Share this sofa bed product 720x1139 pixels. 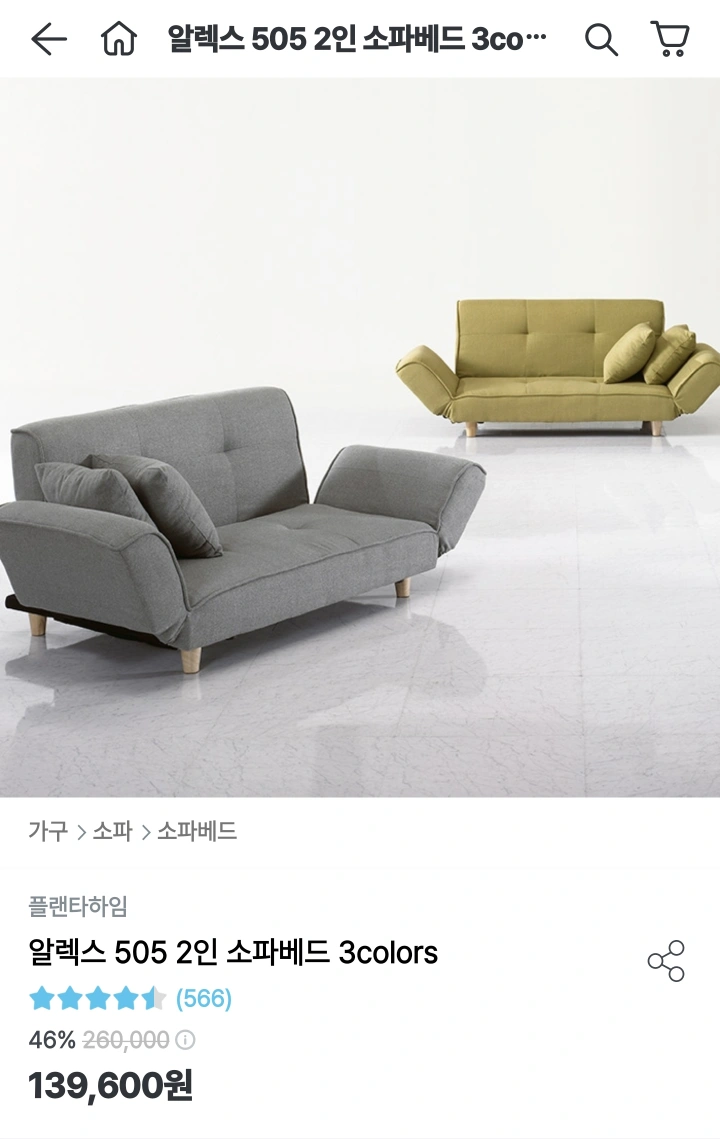[666, 961]
